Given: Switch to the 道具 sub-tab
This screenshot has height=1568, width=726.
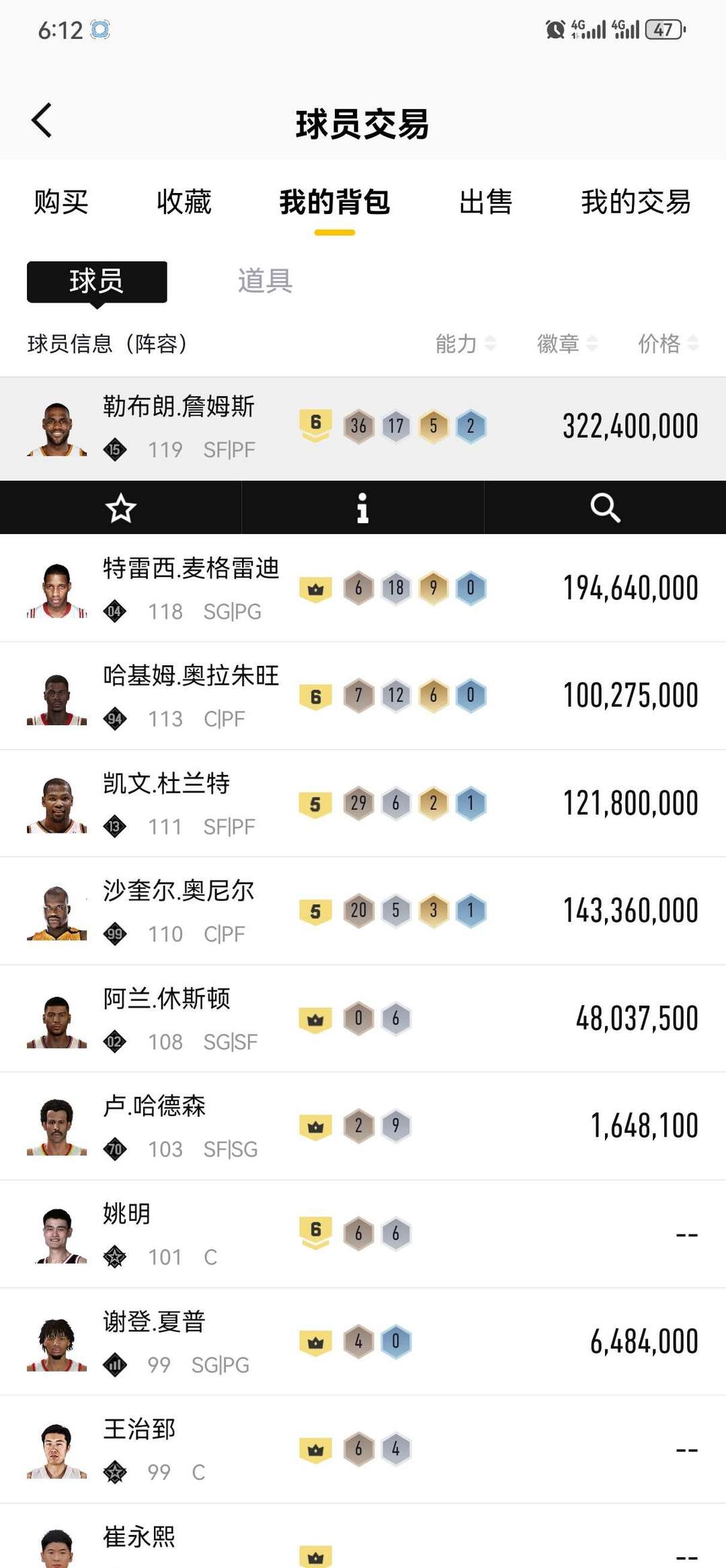Looking at the screenshot, I should [265, 281].
